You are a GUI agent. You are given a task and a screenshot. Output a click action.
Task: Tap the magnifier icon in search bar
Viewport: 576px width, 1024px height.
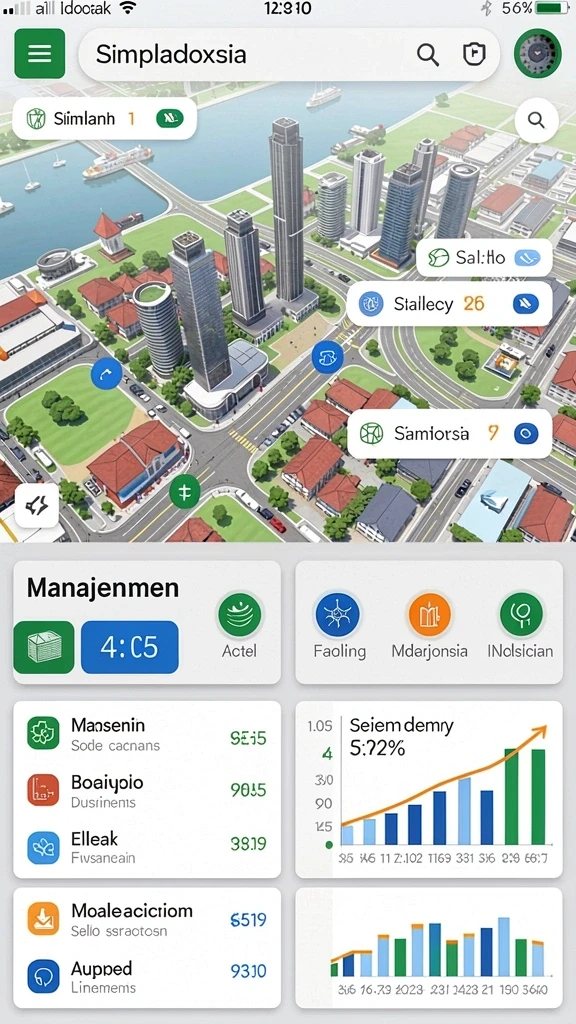428,56
